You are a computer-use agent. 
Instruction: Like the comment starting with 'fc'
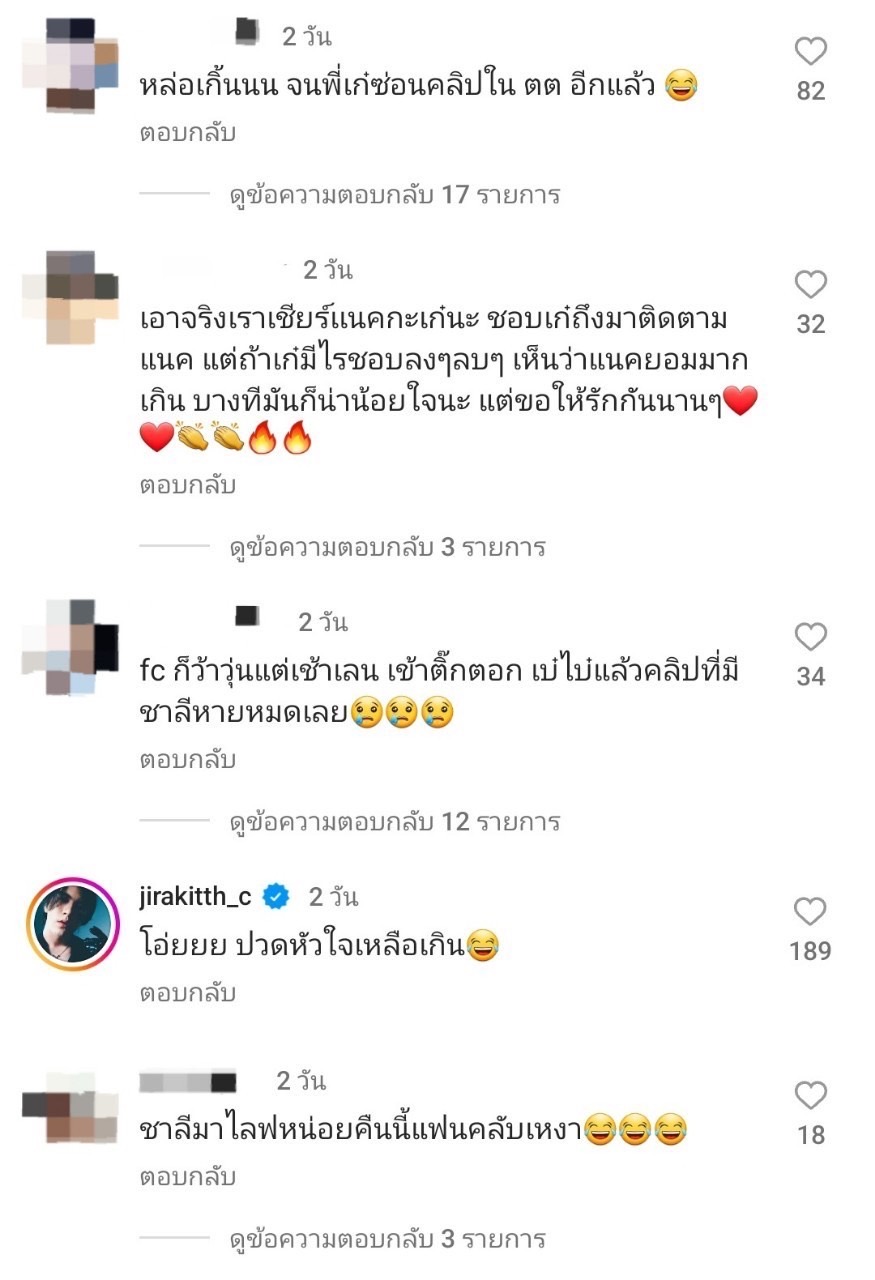click(810, 637)
